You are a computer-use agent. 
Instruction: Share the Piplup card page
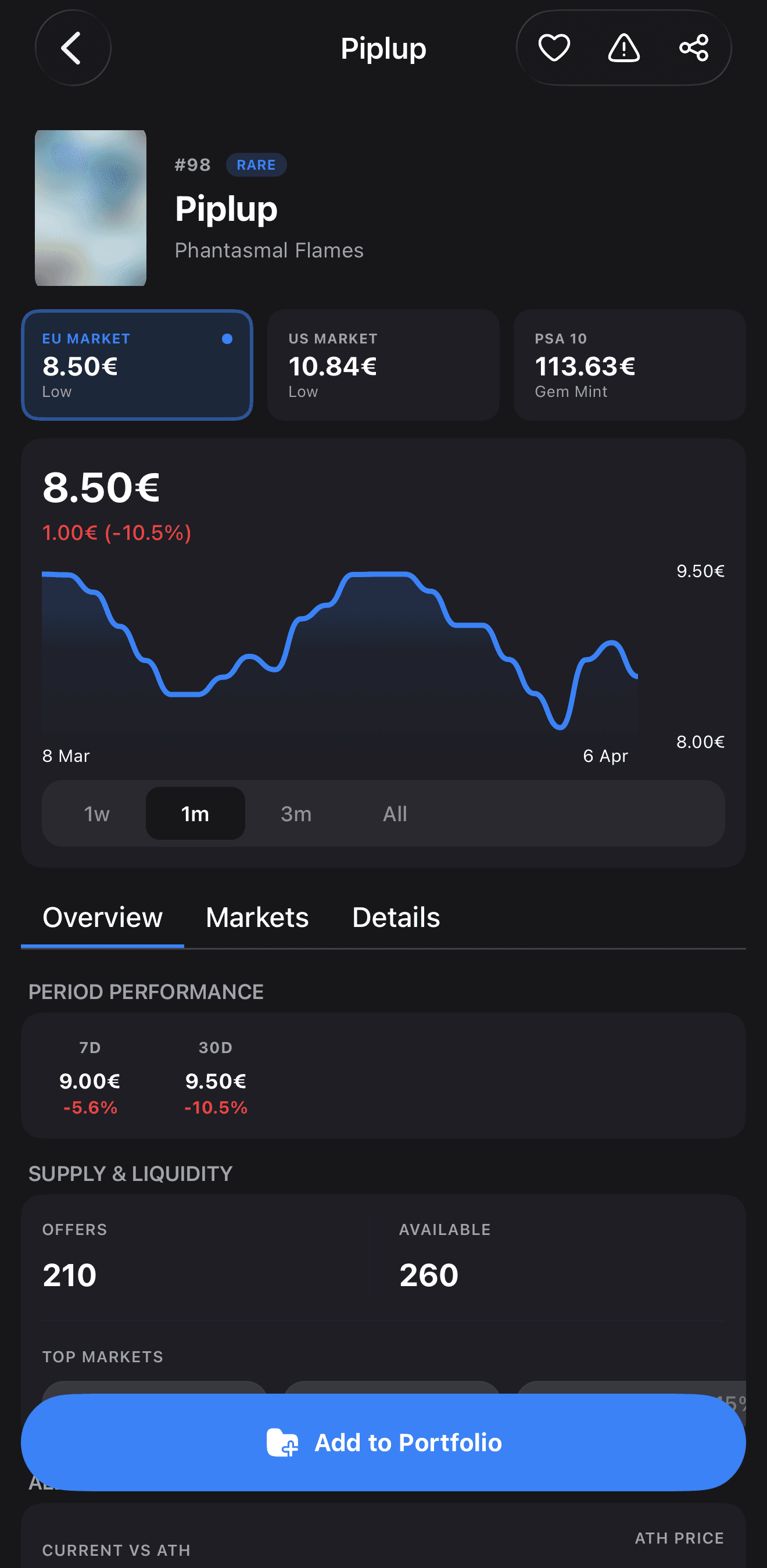[693, 49]
